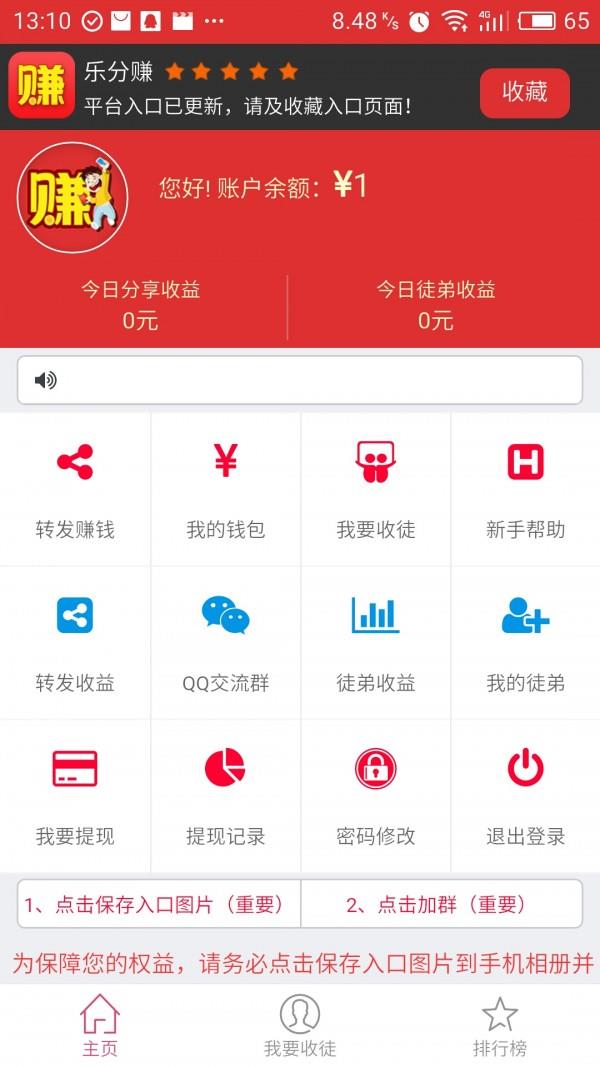This screenshot has width=600, height=1067.
Task: Tap 点击保存入口图片 button
Action: (159, 904)
